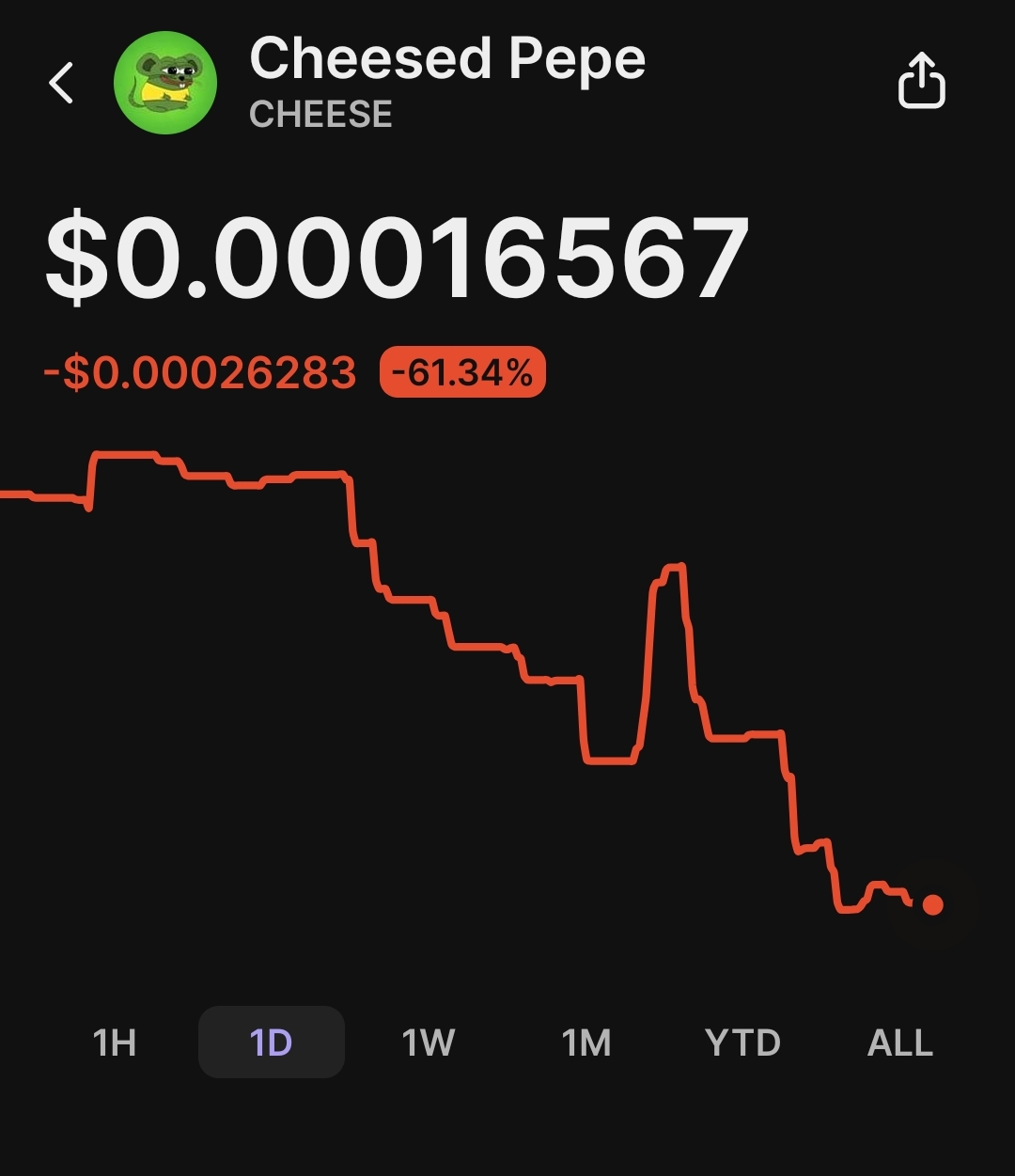The image size is (1015, 1176).
Task: View the 1M price history
Action: point(586,1043)
